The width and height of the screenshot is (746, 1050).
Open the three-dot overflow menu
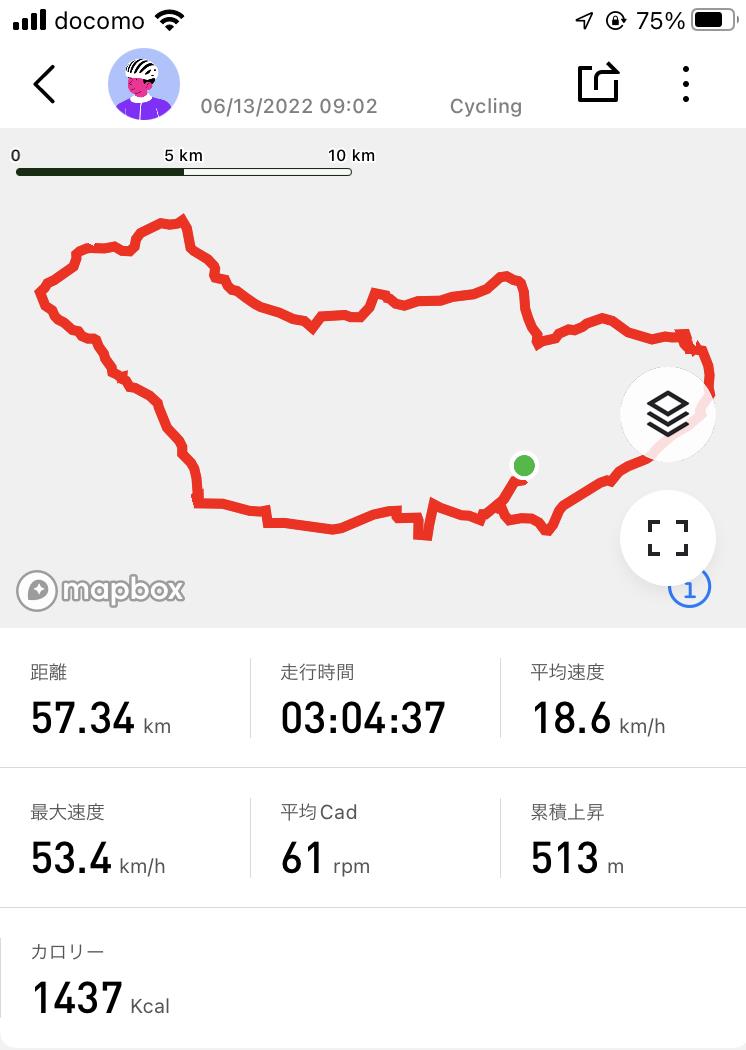[x=686, y=85]
